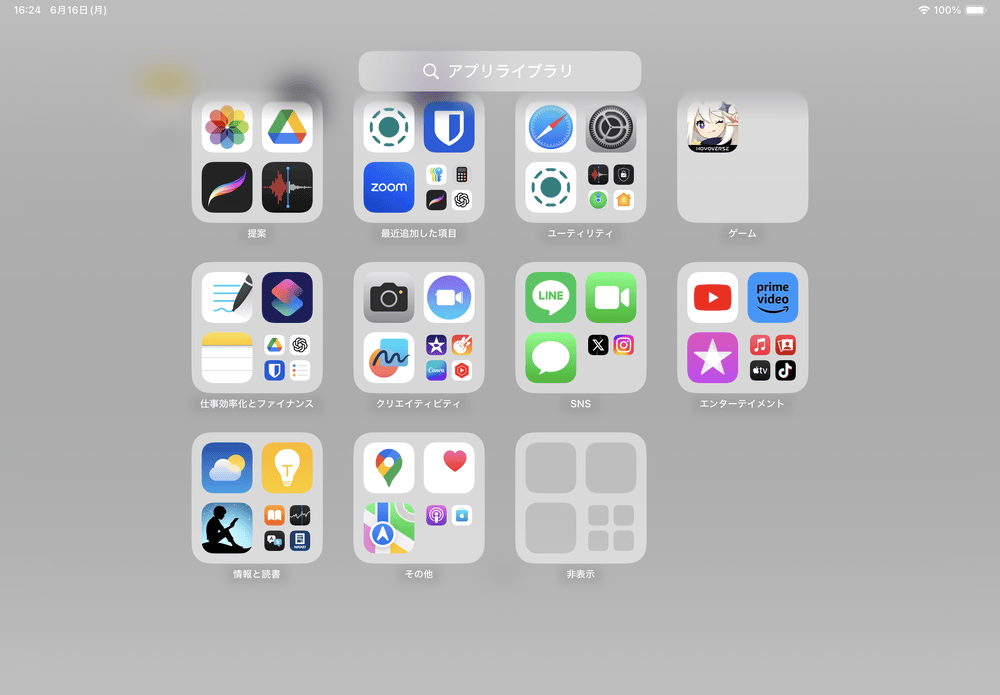The width and height of the screenshot is (1000, 695).
Task: Launch the Camera app
Action: tap(389, 297)
